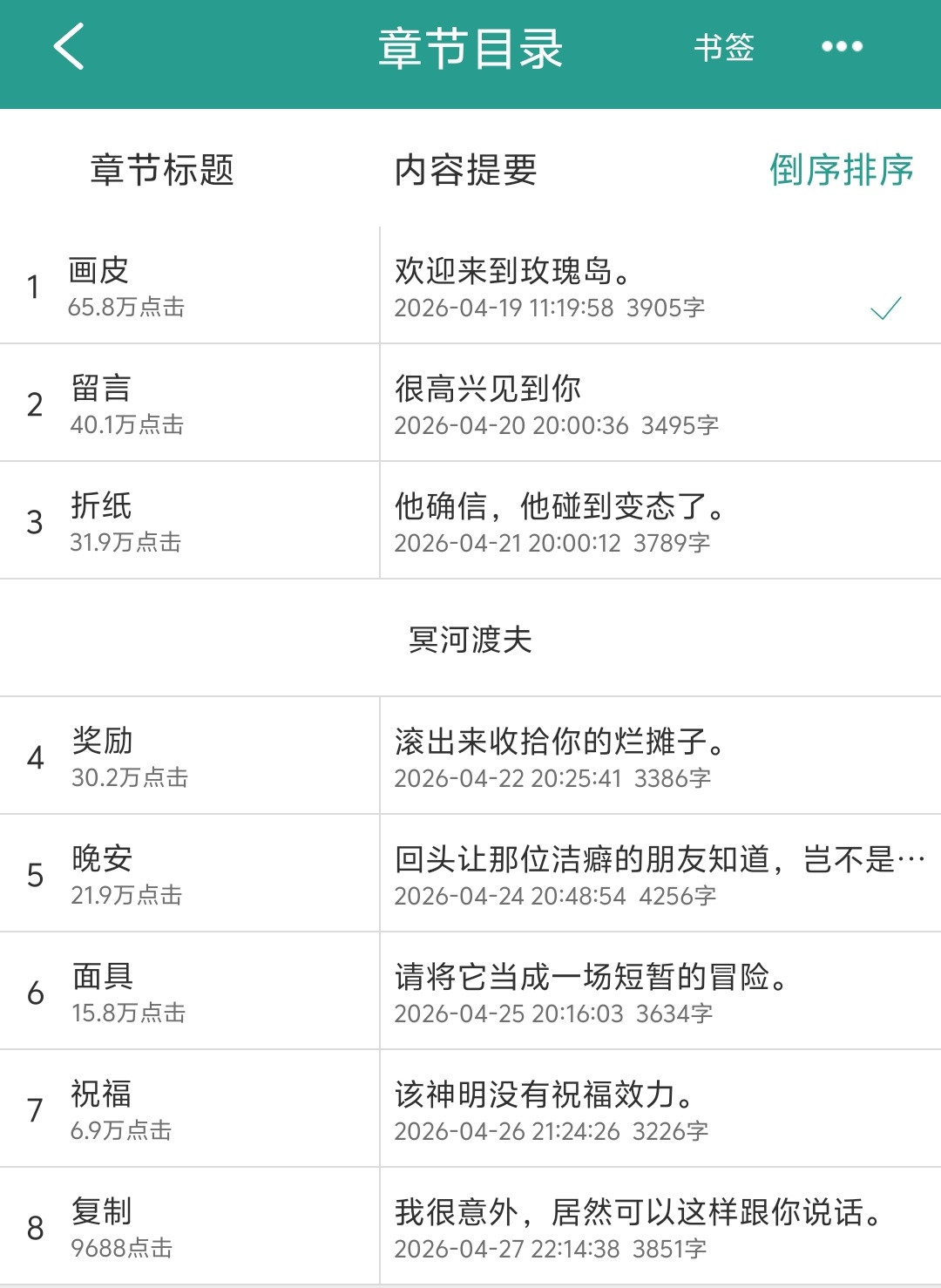Open chapter 2 留言
The image size is (941, 1288).
[x=470, y=403]
